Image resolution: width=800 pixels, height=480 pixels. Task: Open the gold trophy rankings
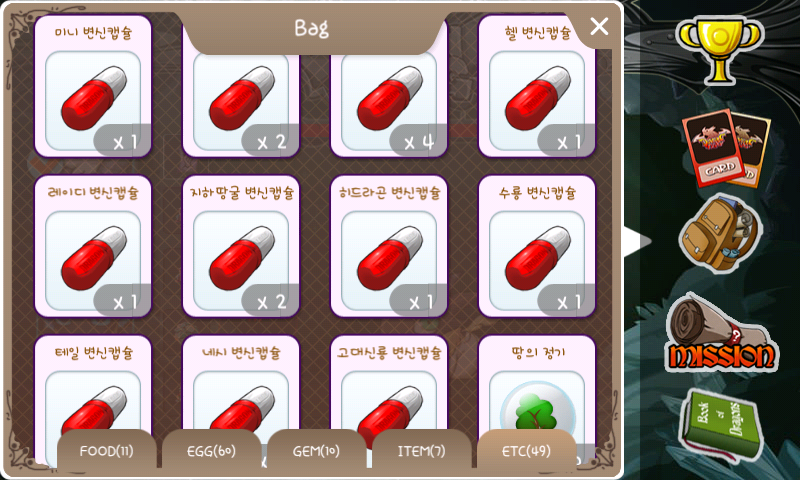pos(720,50)
